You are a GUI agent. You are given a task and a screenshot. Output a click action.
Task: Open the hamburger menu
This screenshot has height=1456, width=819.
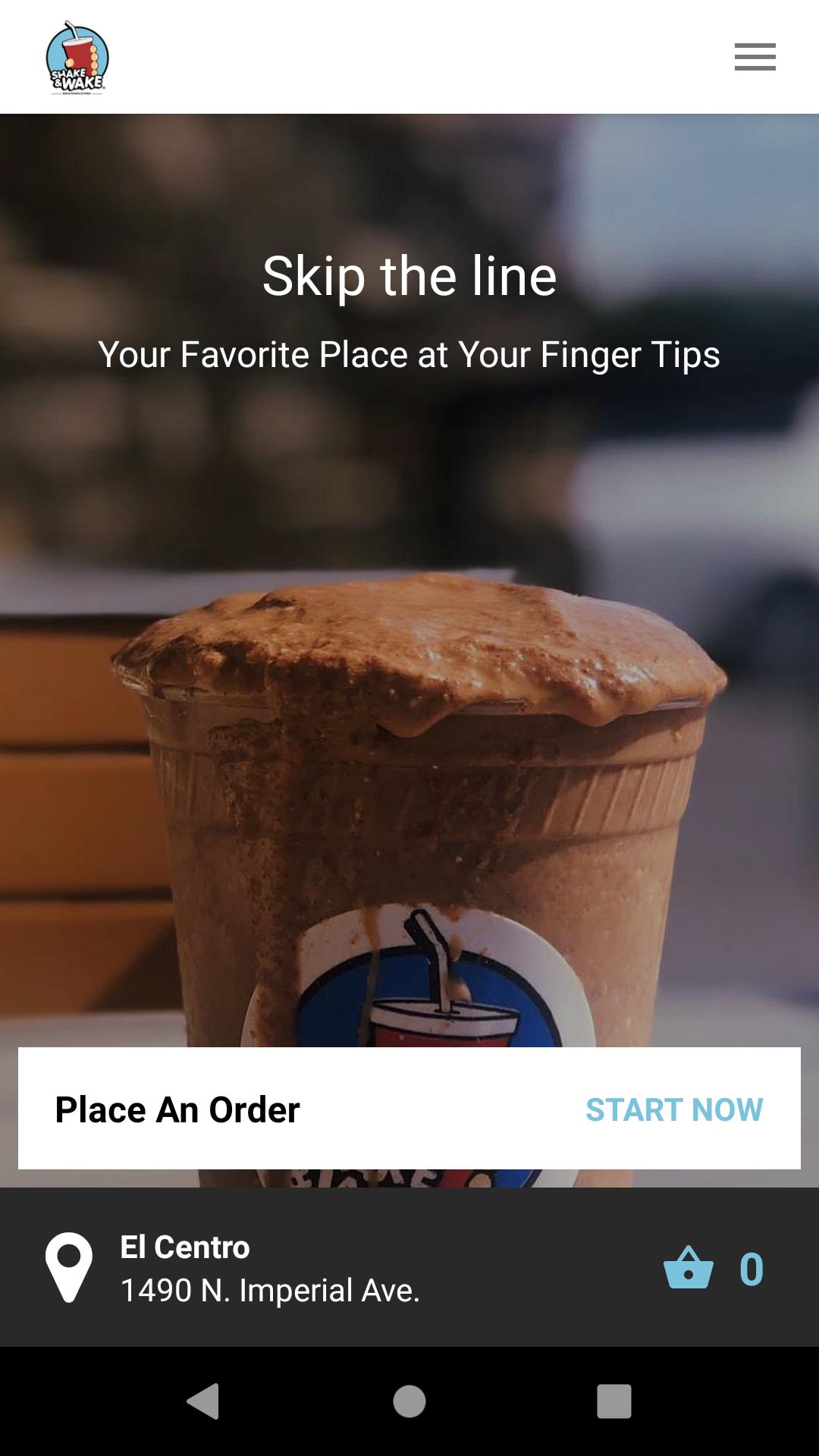coord(755,57)
